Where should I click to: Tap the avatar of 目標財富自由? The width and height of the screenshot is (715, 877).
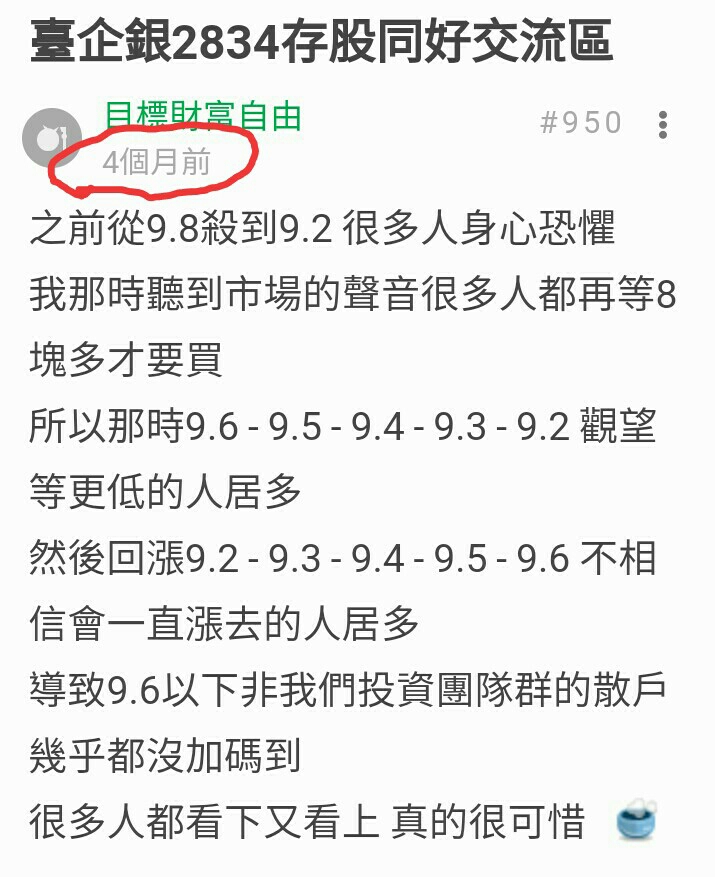pyautogui.click(x=51, y=138)
